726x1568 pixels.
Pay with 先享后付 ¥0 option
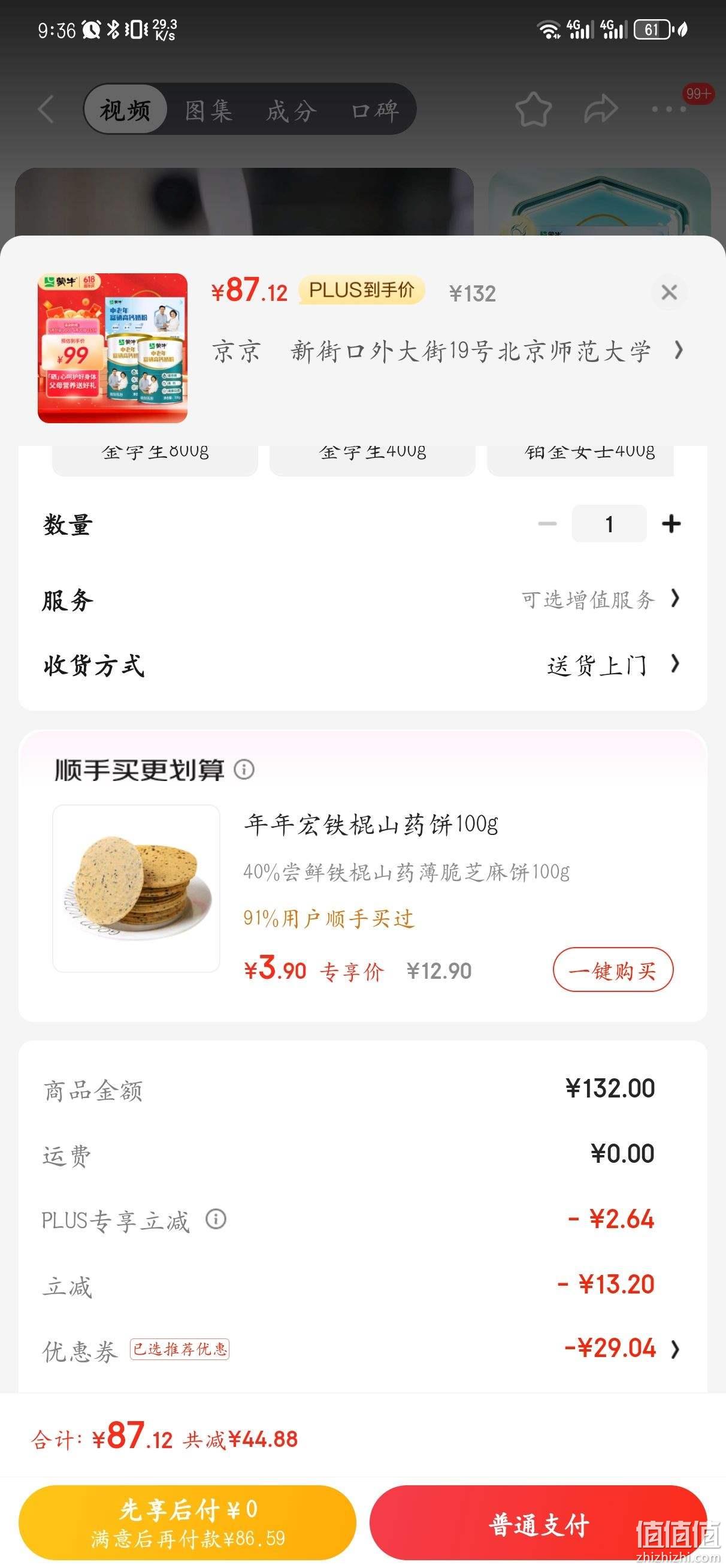point(187,1523)
